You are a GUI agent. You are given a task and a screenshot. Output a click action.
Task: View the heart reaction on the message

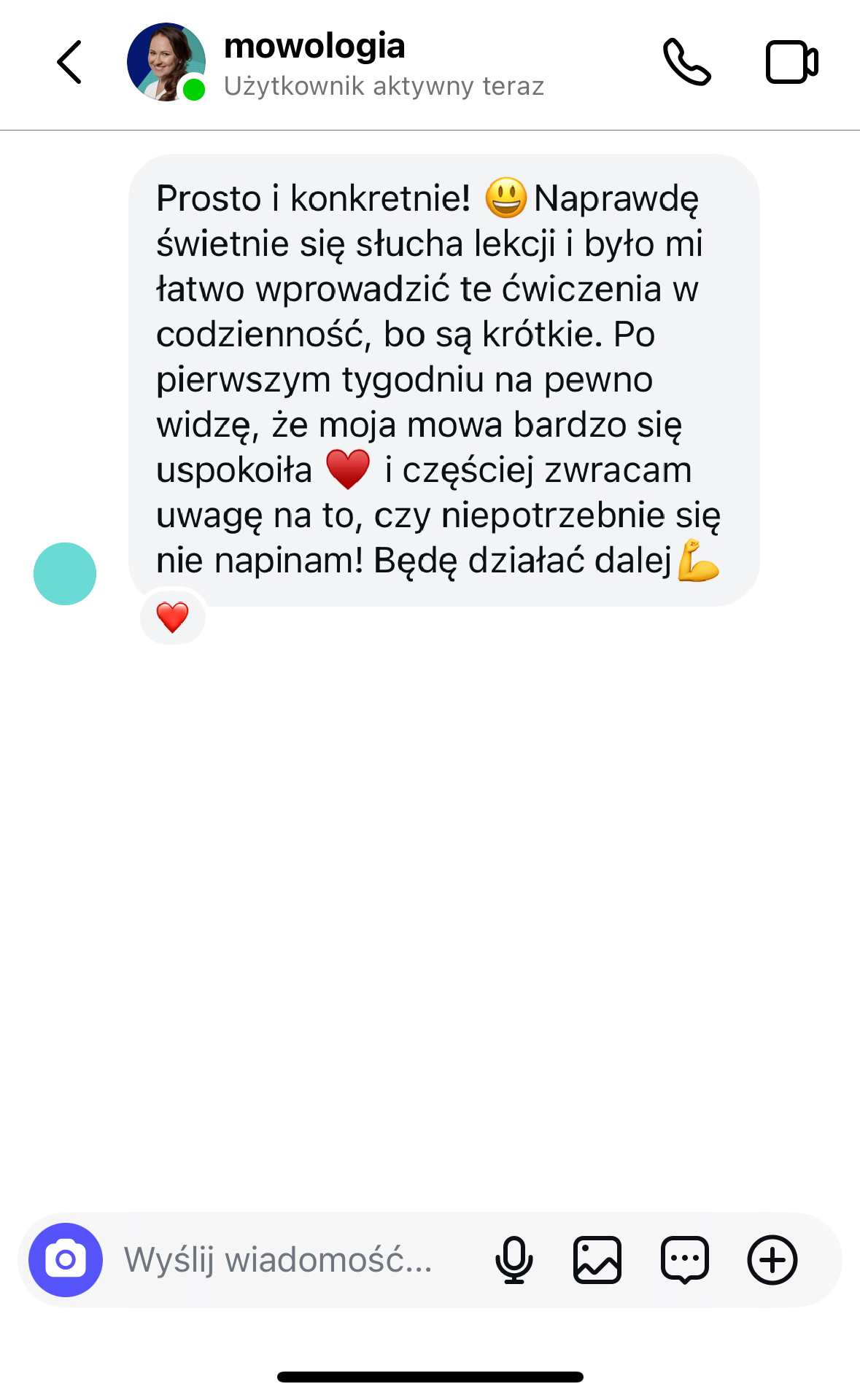[x=173, y=618]
